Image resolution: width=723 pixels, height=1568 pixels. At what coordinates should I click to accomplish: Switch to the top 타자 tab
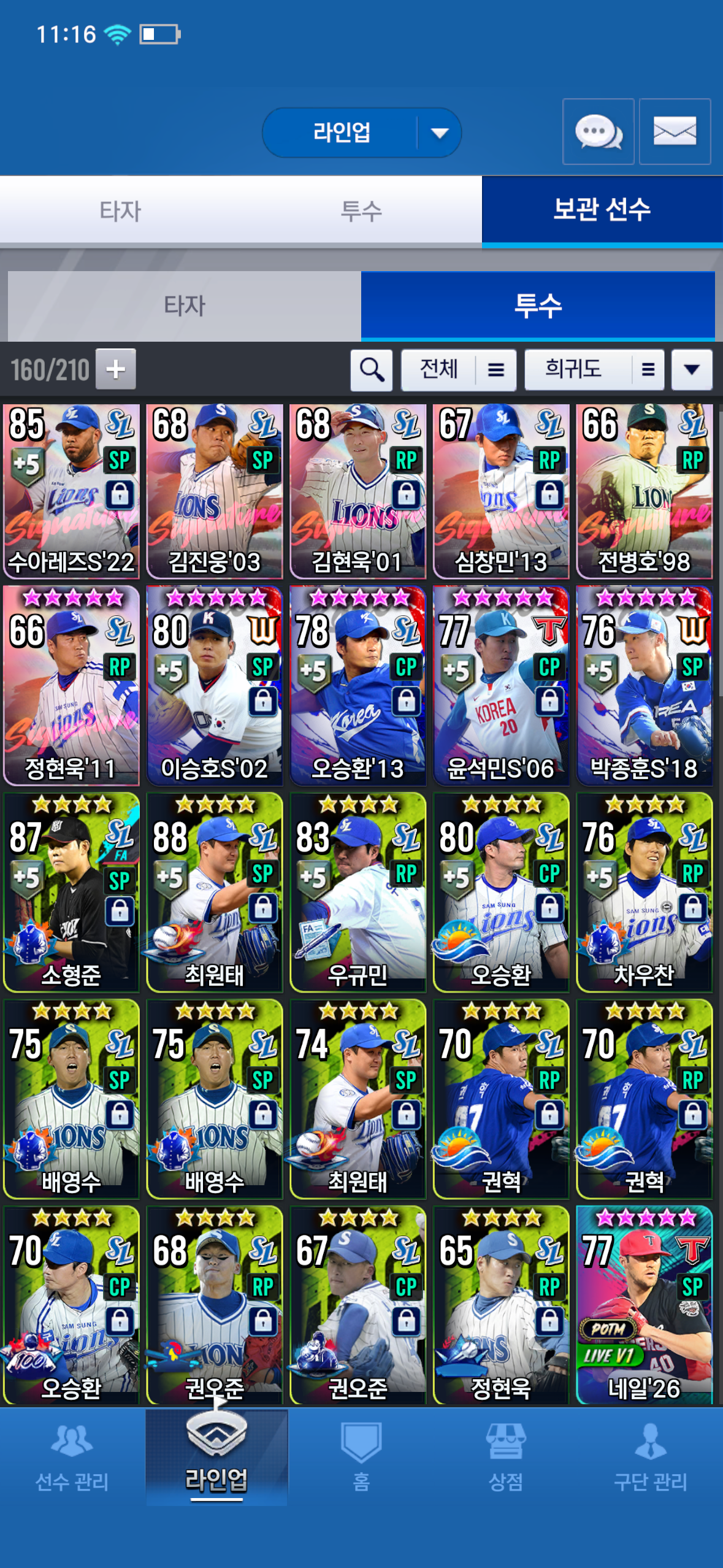click(x=120, y=211)
